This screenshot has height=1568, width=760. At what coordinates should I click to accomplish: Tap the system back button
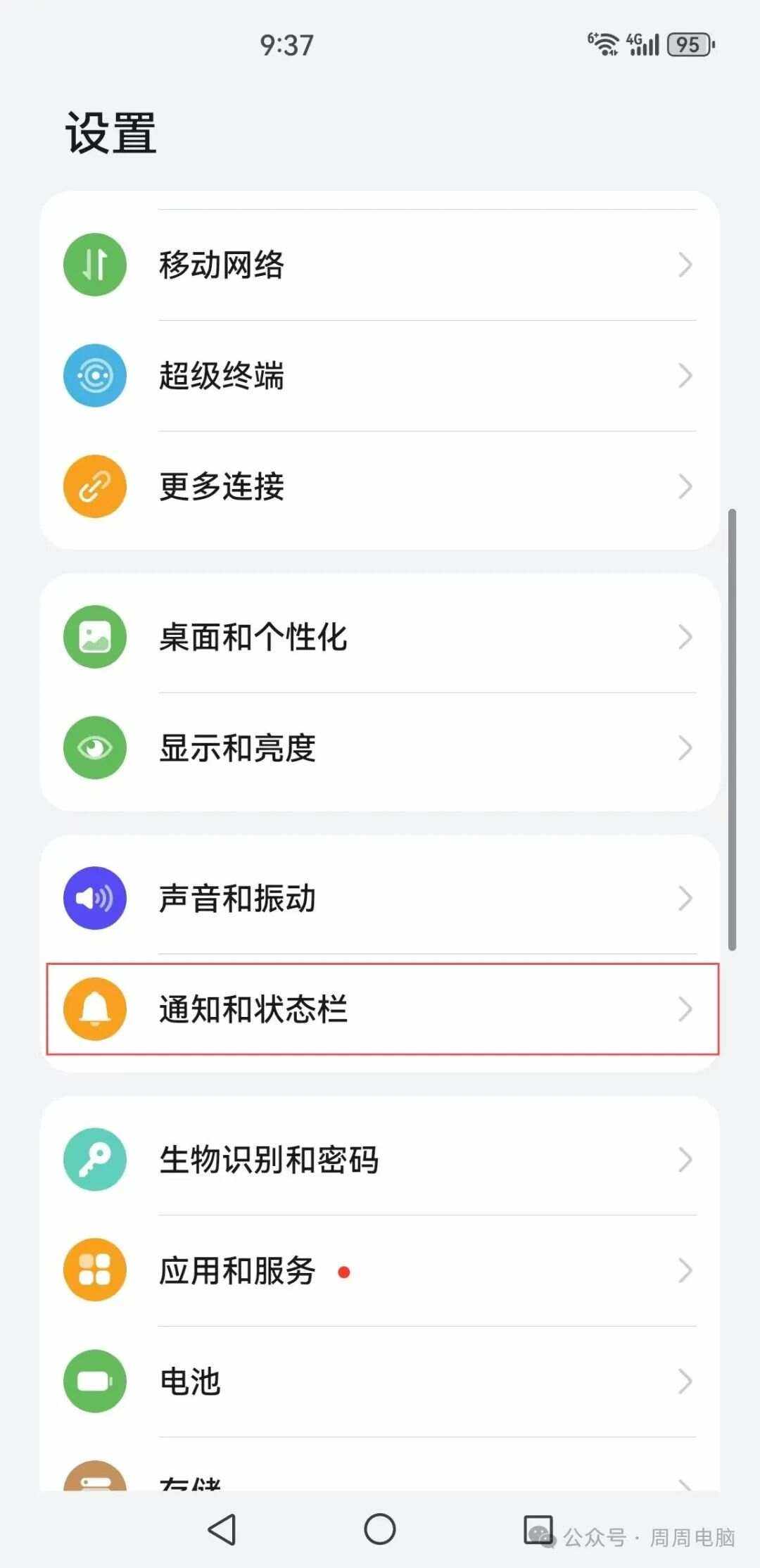click(222, 1529)
